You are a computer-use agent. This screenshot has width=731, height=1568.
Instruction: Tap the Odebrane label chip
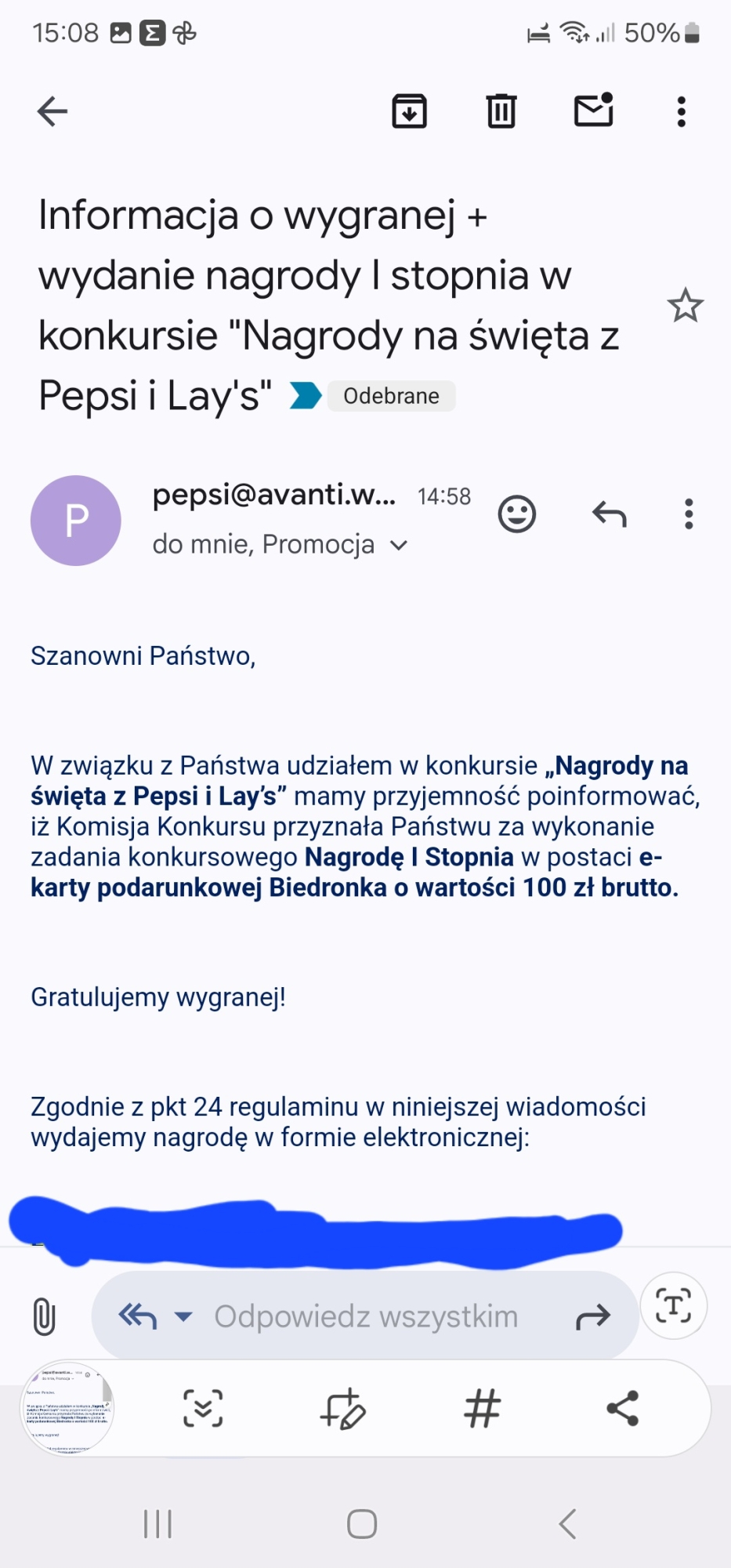[391, 396]
